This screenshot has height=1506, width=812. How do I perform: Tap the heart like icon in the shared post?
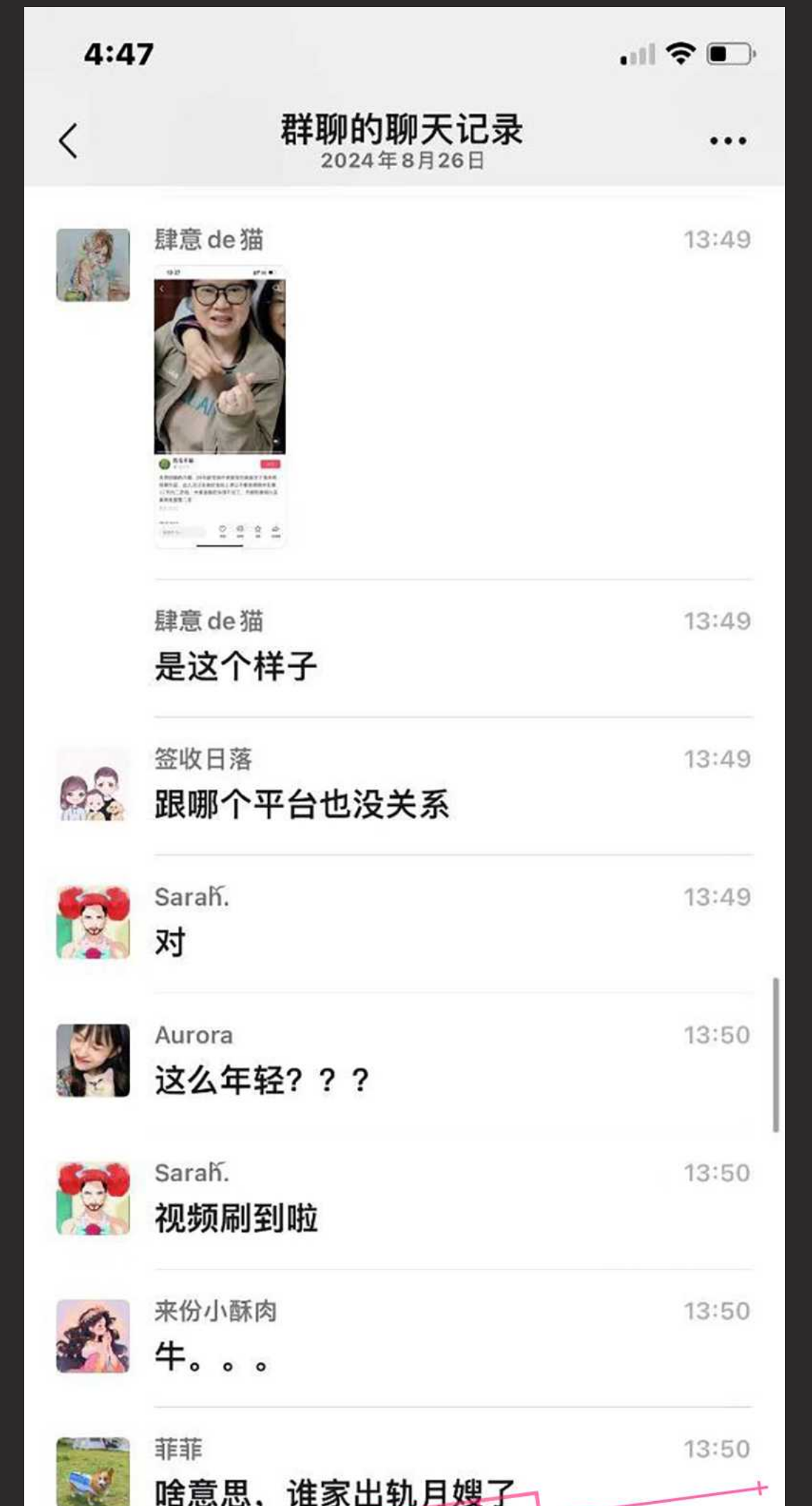tap(223, 529)
